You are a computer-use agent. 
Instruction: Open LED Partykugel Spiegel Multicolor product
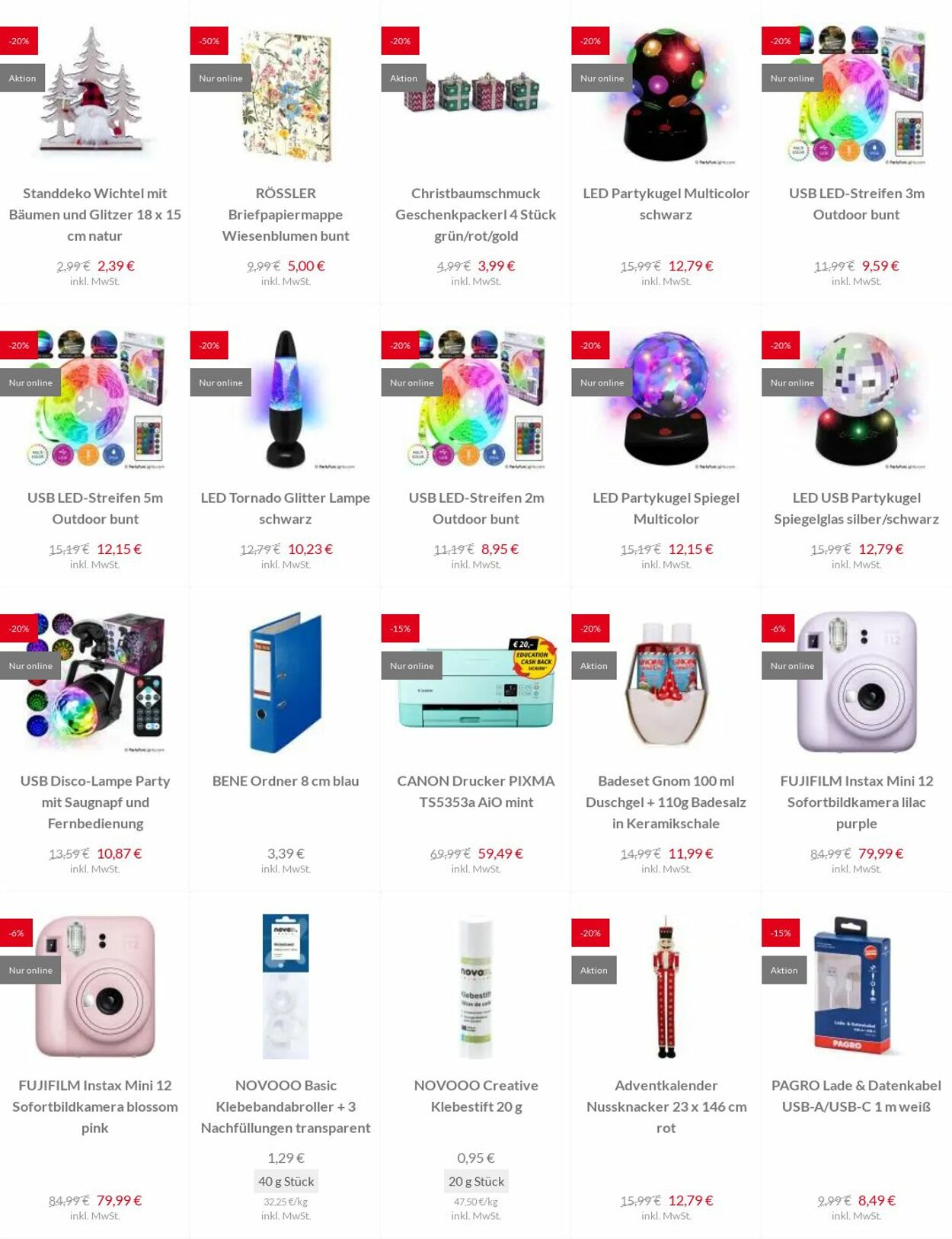coord(666,507)
